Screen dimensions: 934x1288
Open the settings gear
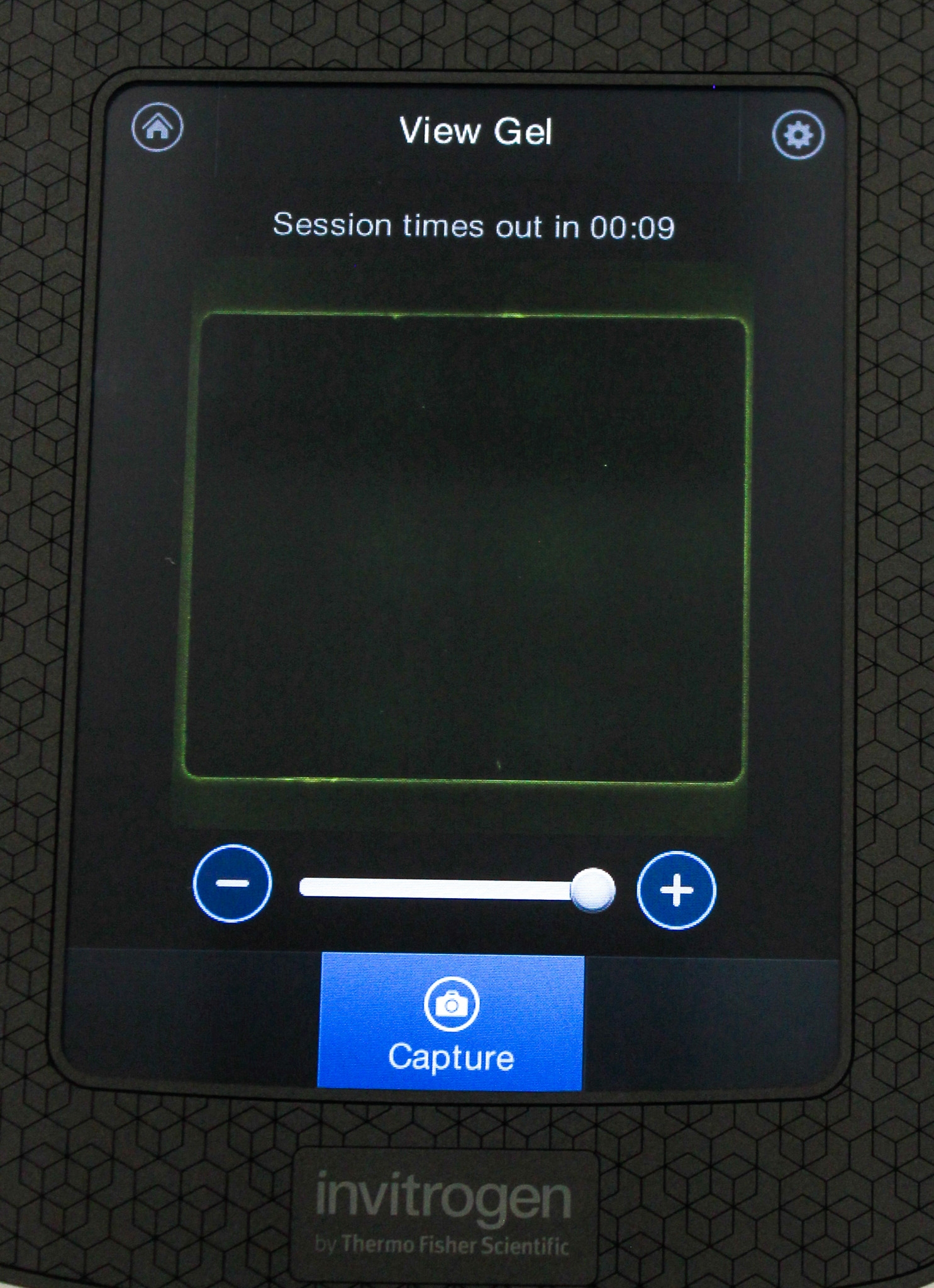pyautogui.click(x=798, y=135)
